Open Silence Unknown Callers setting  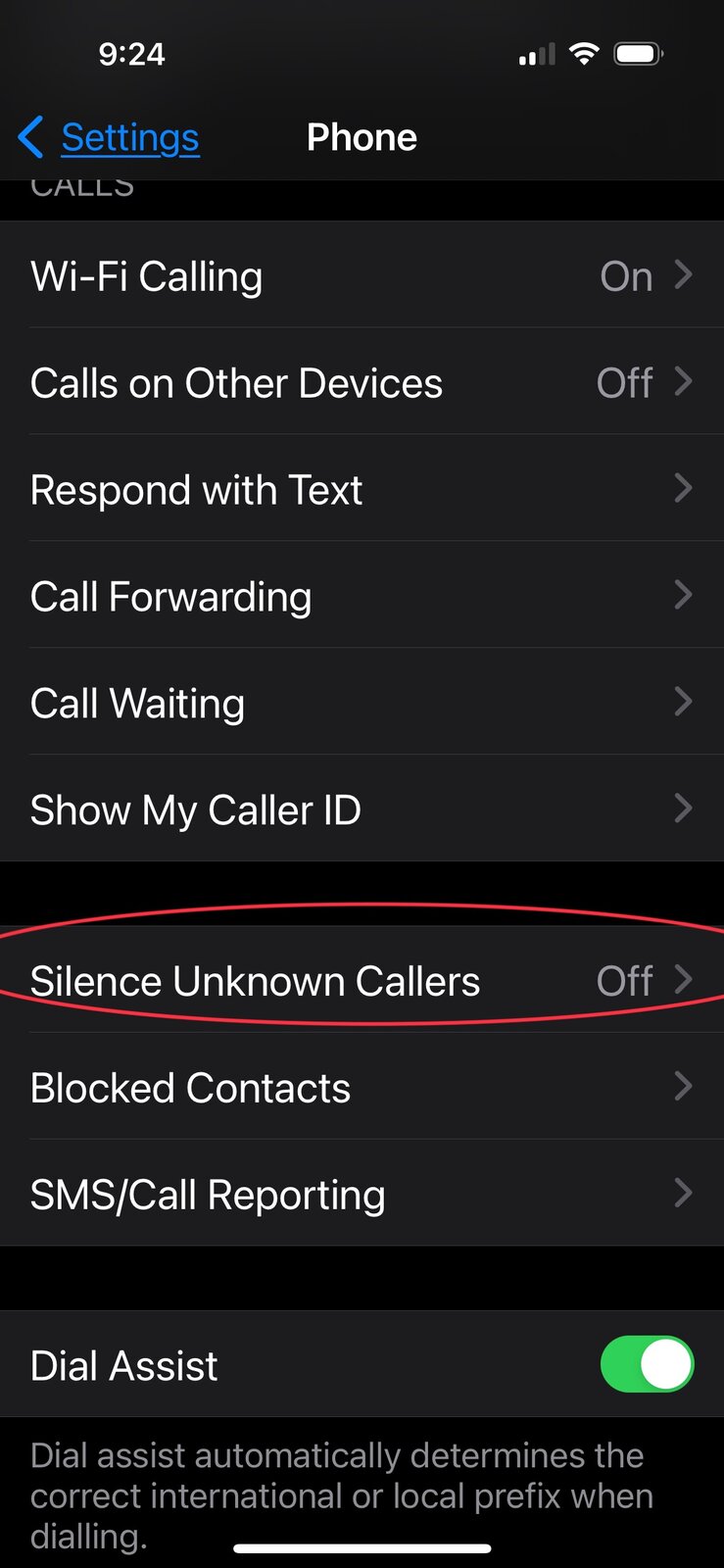point(362,980)
